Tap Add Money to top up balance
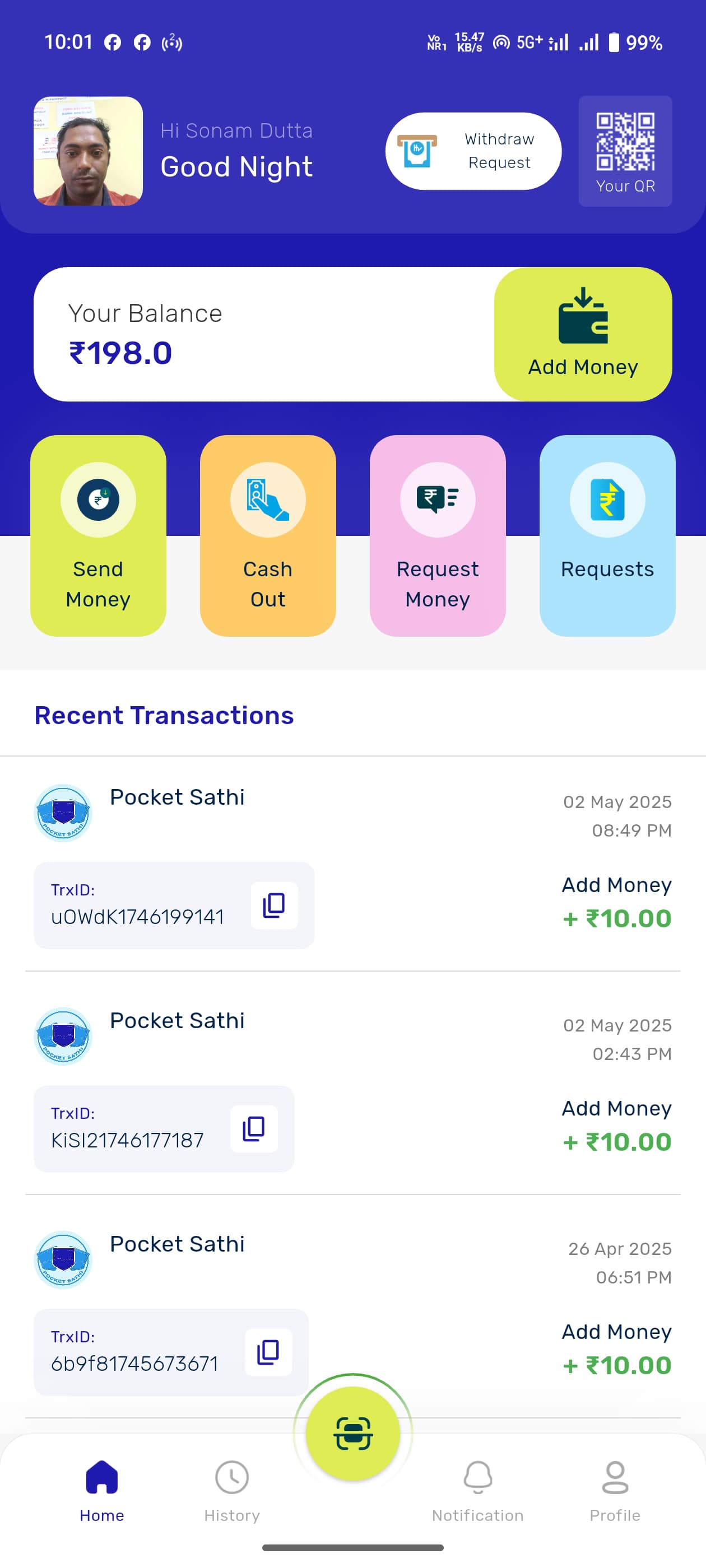Image resolution: width=706 pixels, height=1568 pixels. point(582,334)
